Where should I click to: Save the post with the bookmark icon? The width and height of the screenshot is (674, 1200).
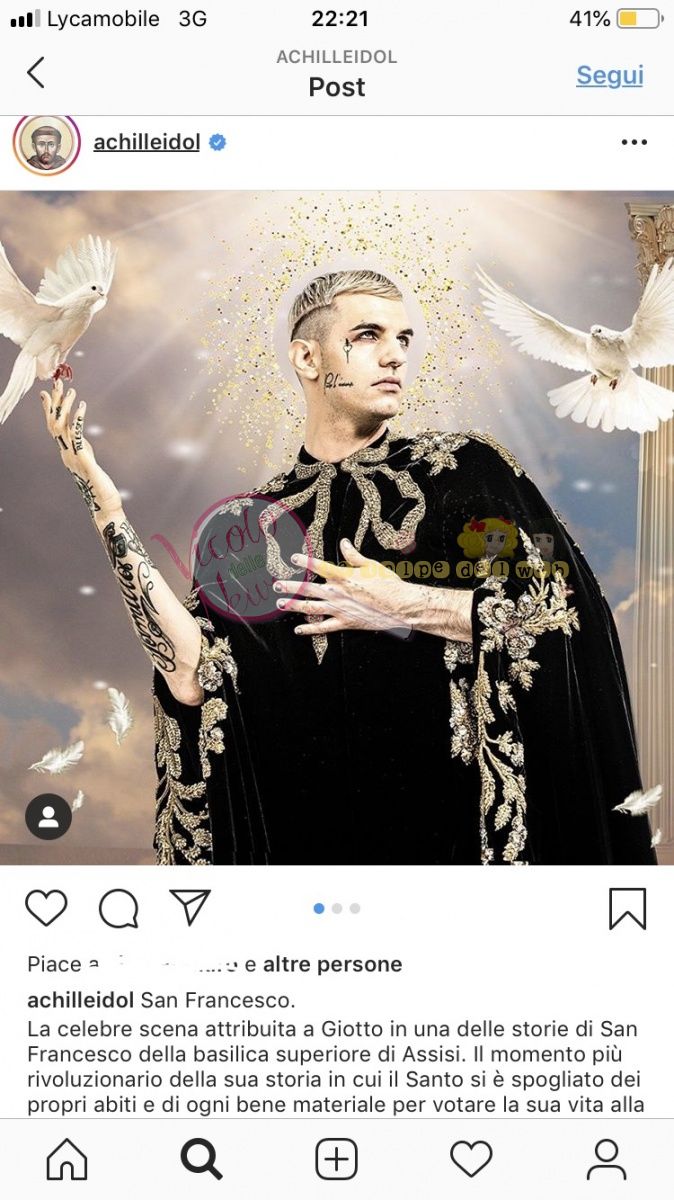coord(627,908)
